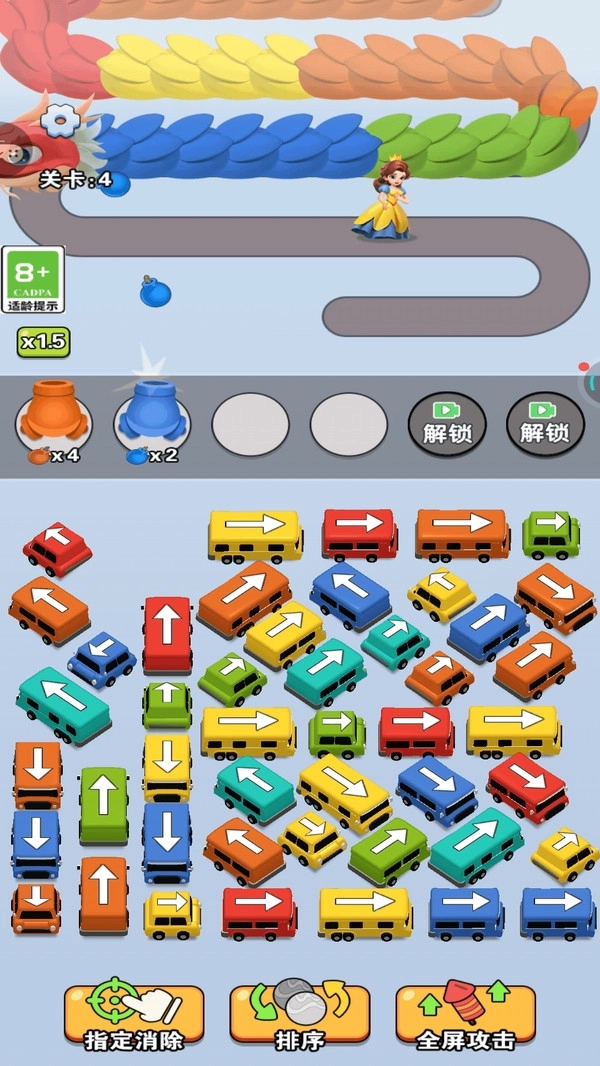Tap the small blue car pointing left
This screenshot has width=600, height=1066.
[102, 657]
